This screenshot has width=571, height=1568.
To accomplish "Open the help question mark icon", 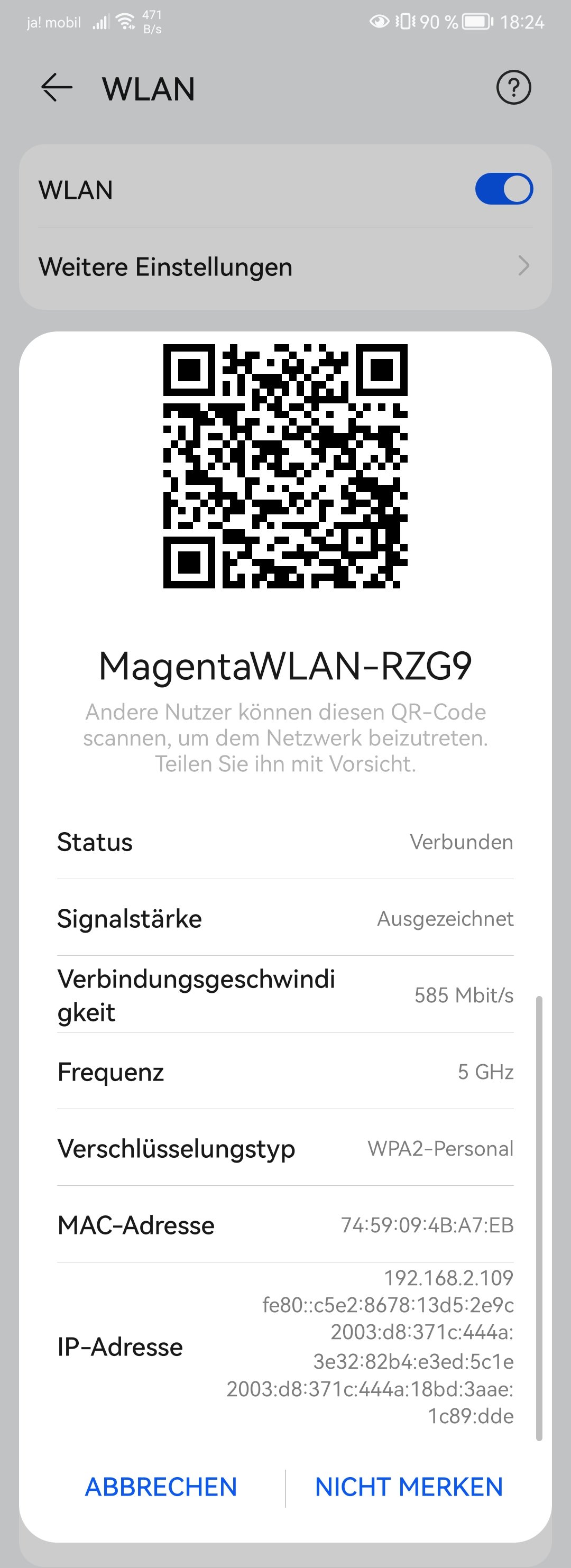I will coord(513,88).
